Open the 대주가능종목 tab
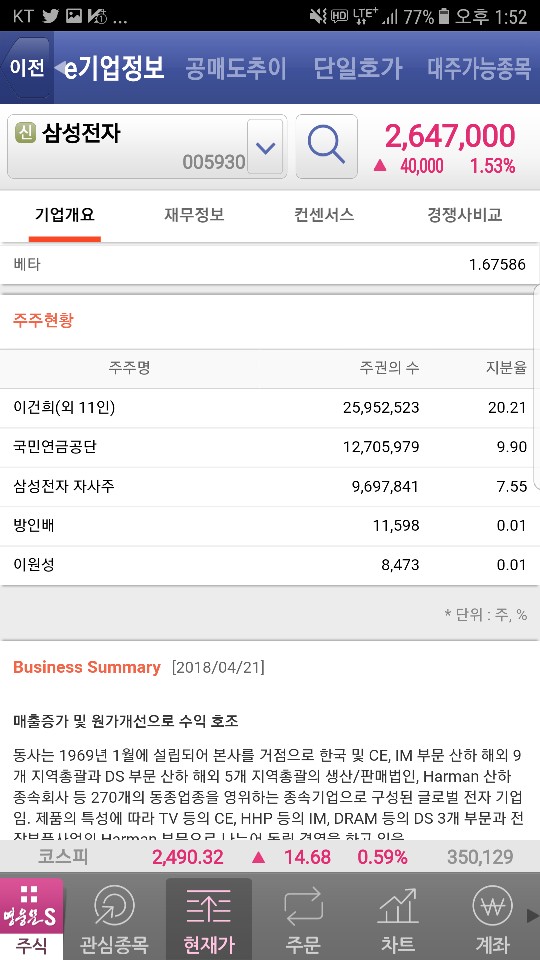Screen dimensions: 540x960 coord(479,69)
